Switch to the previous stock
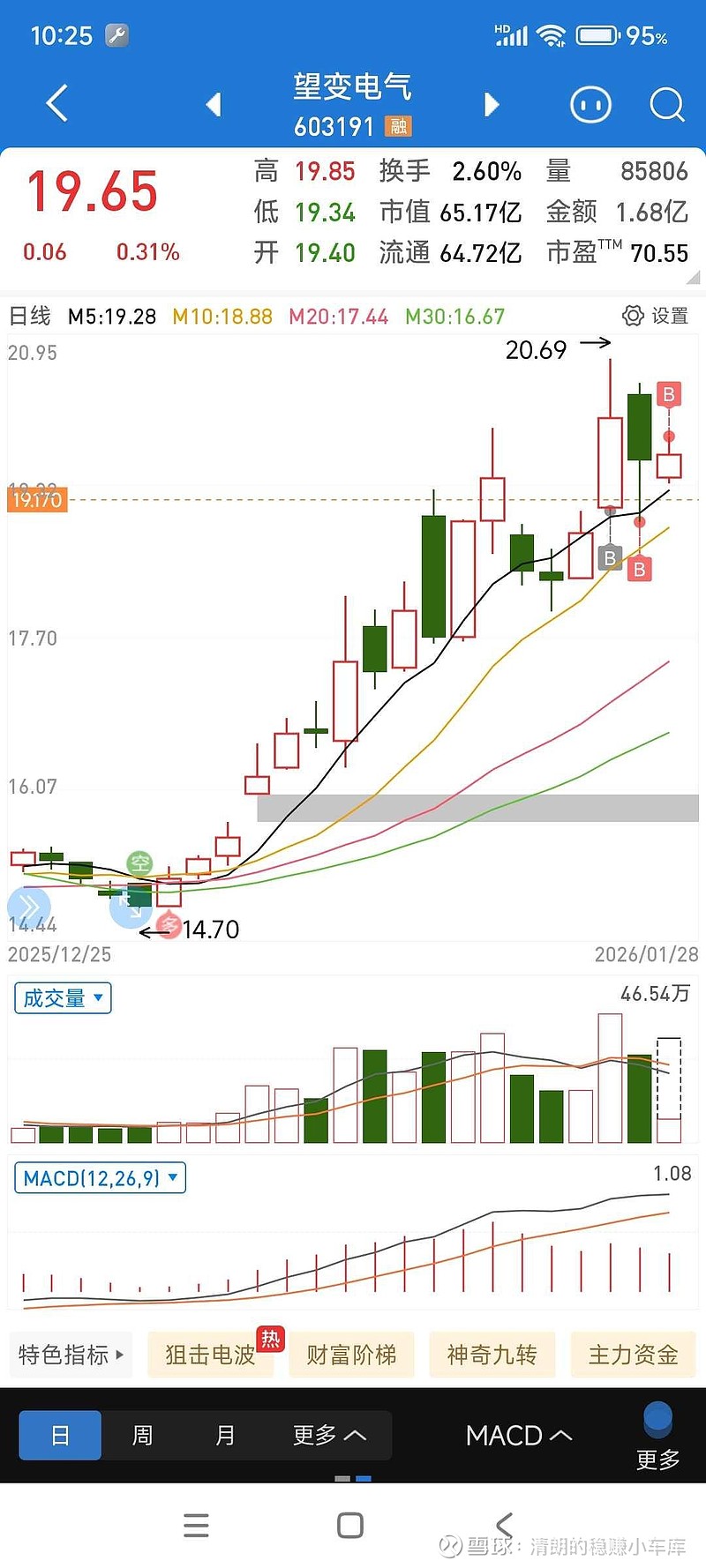Image resolution: width=706 pixels, height=1568 pixels. 213,105
